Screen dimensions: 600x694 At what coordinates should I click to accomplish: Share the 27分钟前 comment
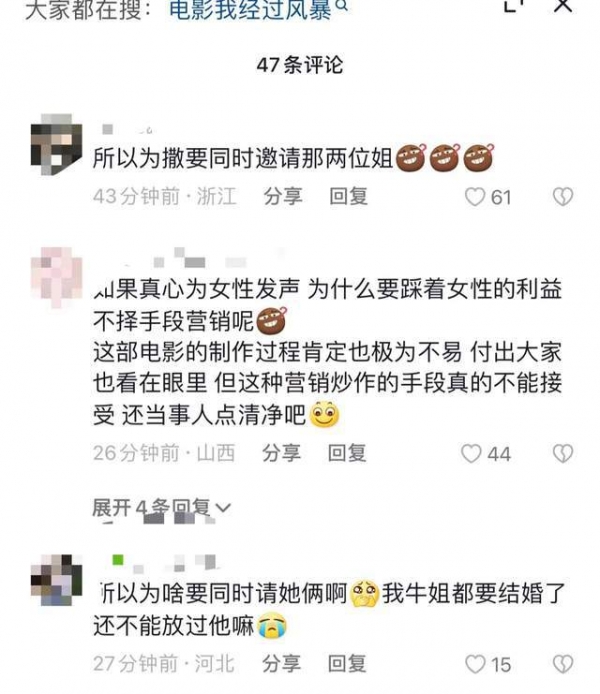point(281,664)
